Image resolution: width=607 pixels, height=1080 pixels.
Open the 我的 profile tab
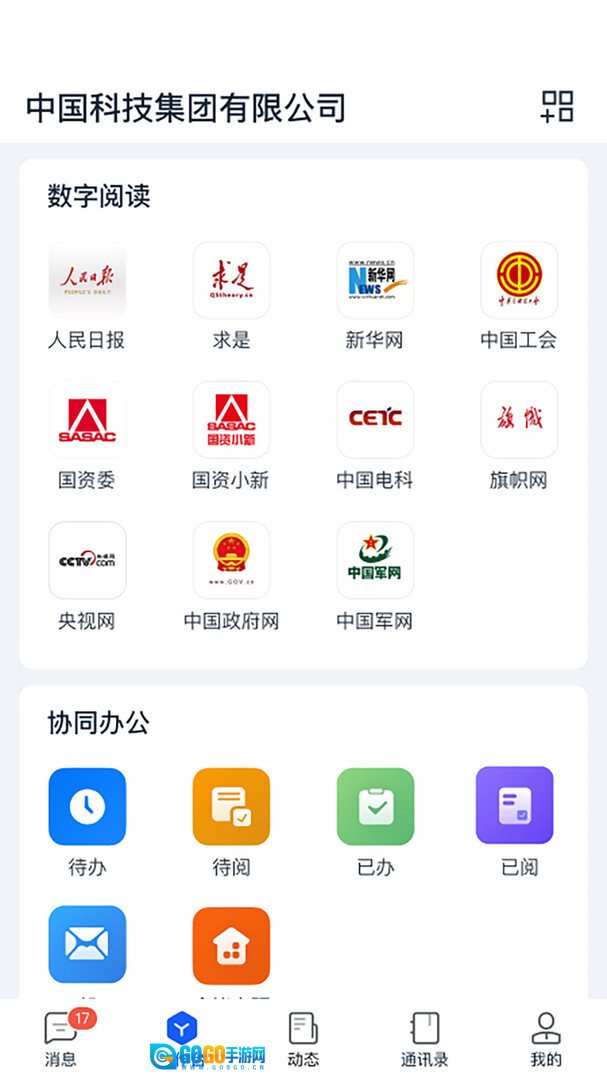point(546,1038)
